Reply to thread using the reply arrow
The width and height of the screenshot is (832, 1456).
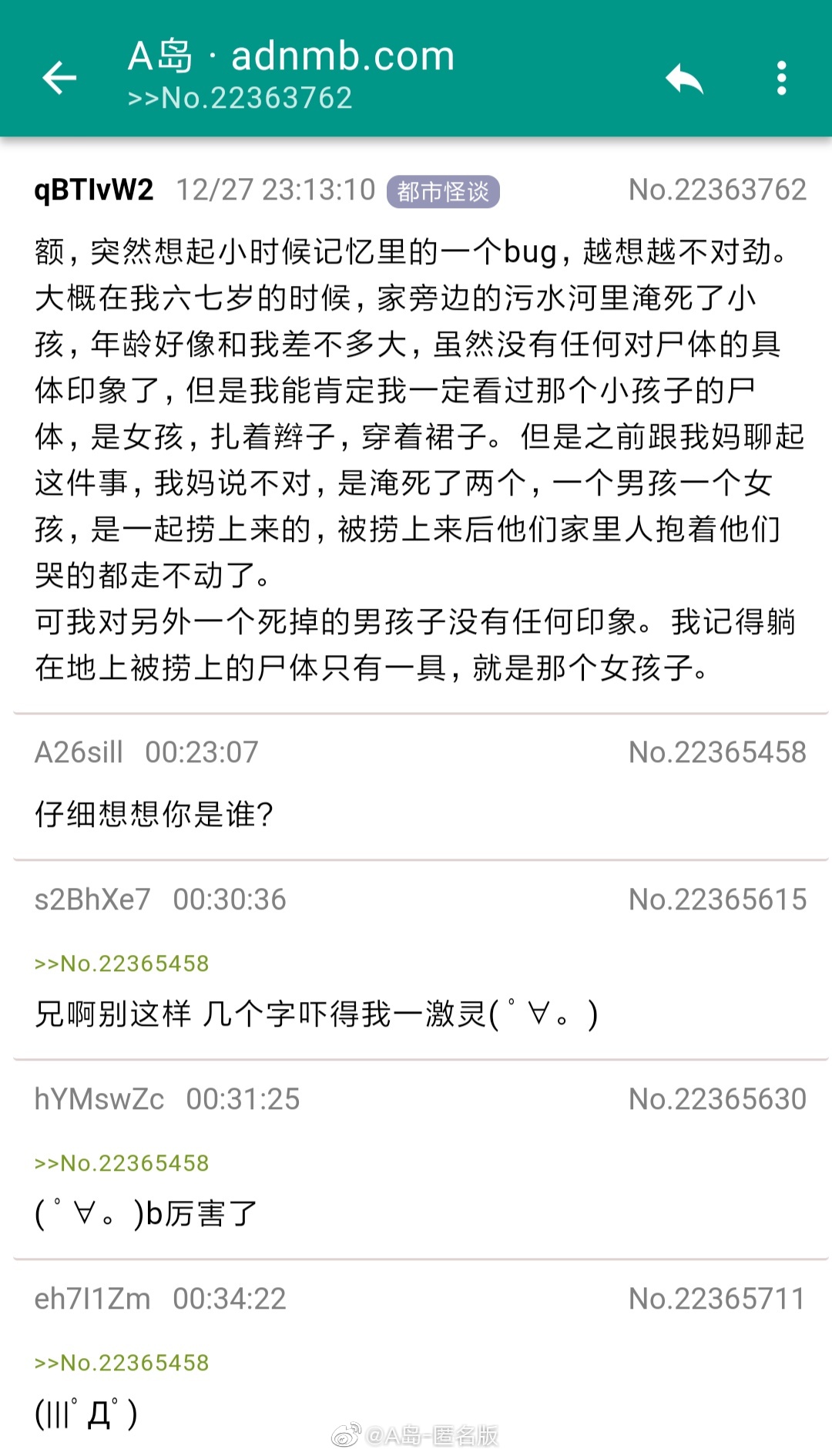pos(684,79)
